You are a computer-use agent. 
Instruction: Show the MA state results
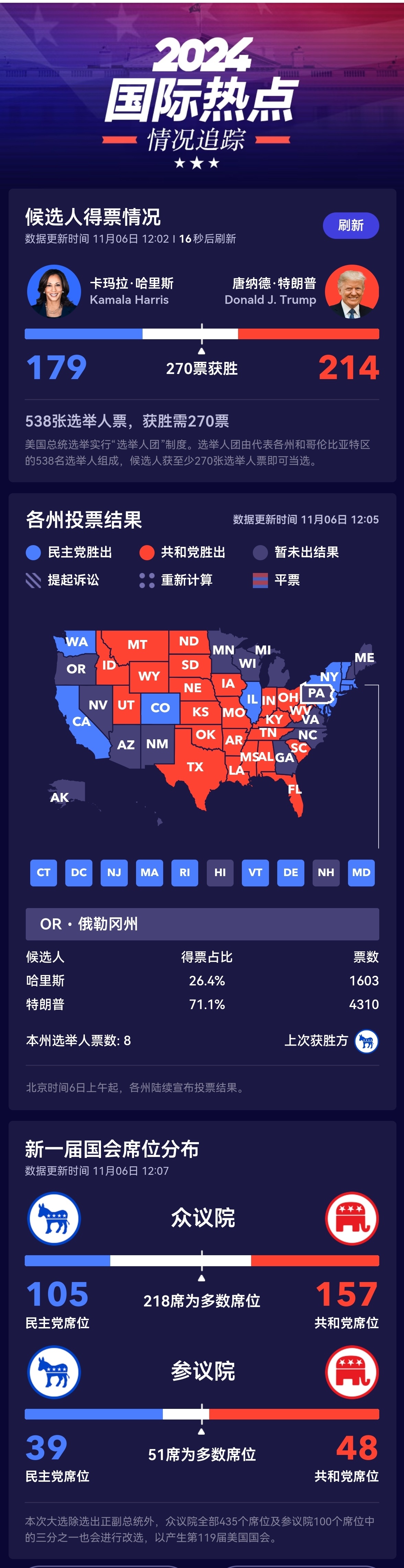(x=149, y=872)
